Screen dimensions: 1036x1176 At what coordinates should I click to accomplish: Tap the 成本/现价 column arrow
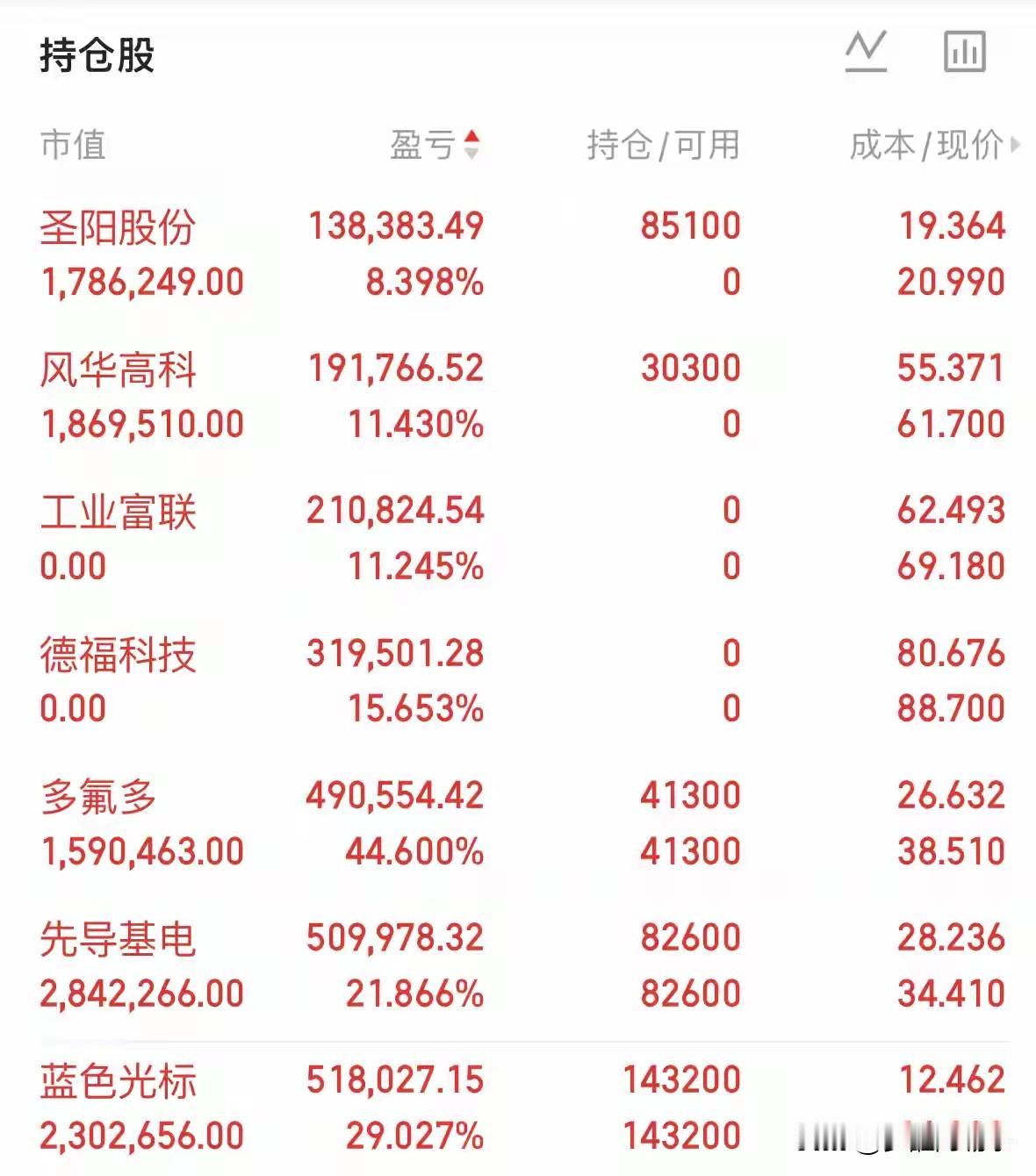click(x=1016, y=145)
